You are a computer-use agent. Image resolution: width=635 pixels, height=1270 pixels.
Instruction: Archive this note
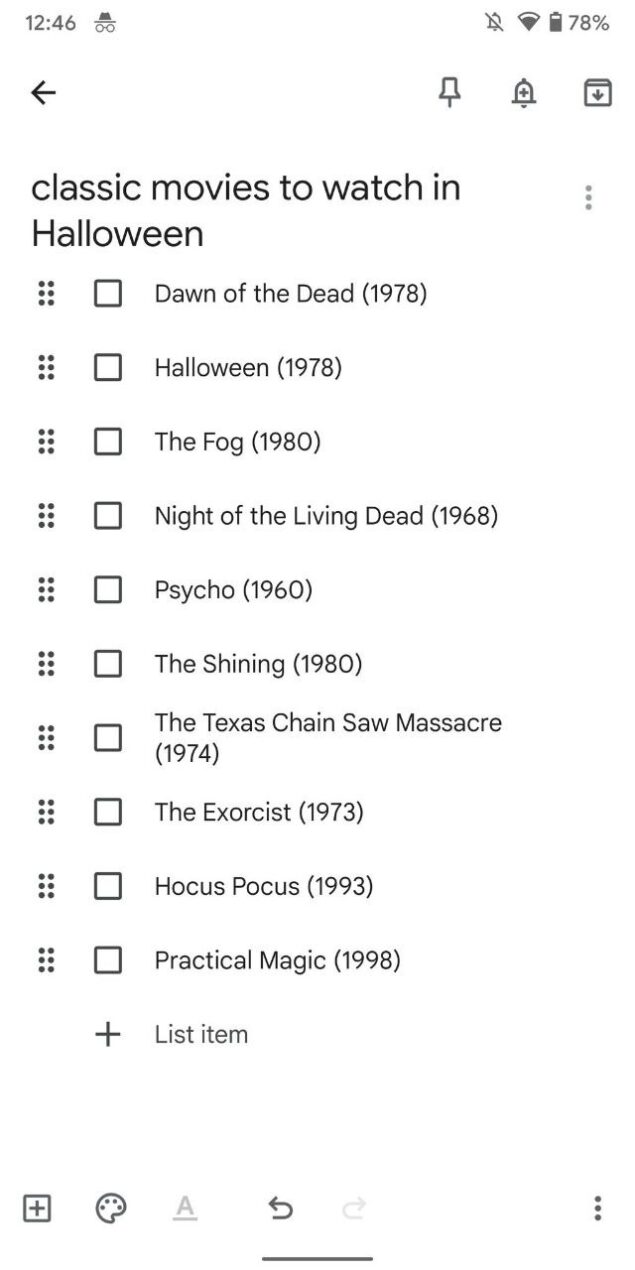coord(597,93)
